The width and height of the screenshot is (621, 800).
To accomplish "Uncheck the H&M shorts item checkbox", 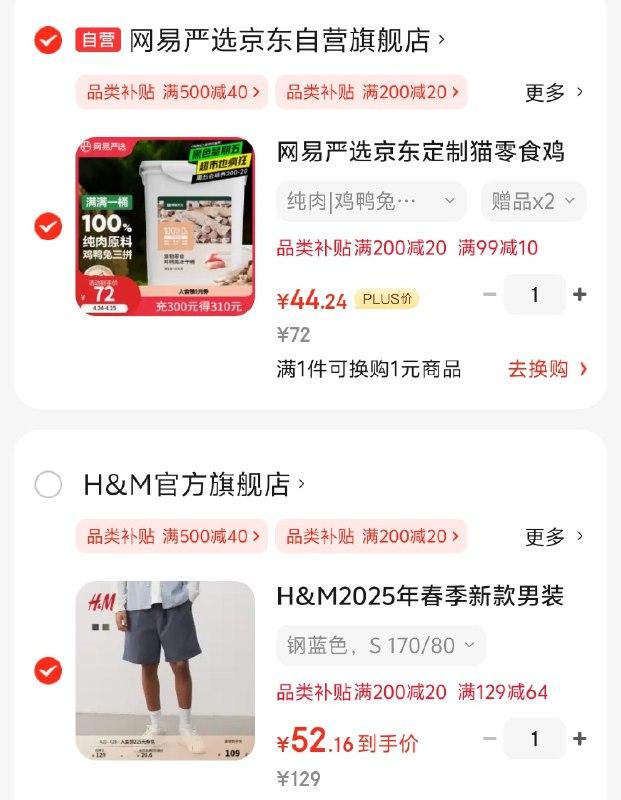I will 48,671.
